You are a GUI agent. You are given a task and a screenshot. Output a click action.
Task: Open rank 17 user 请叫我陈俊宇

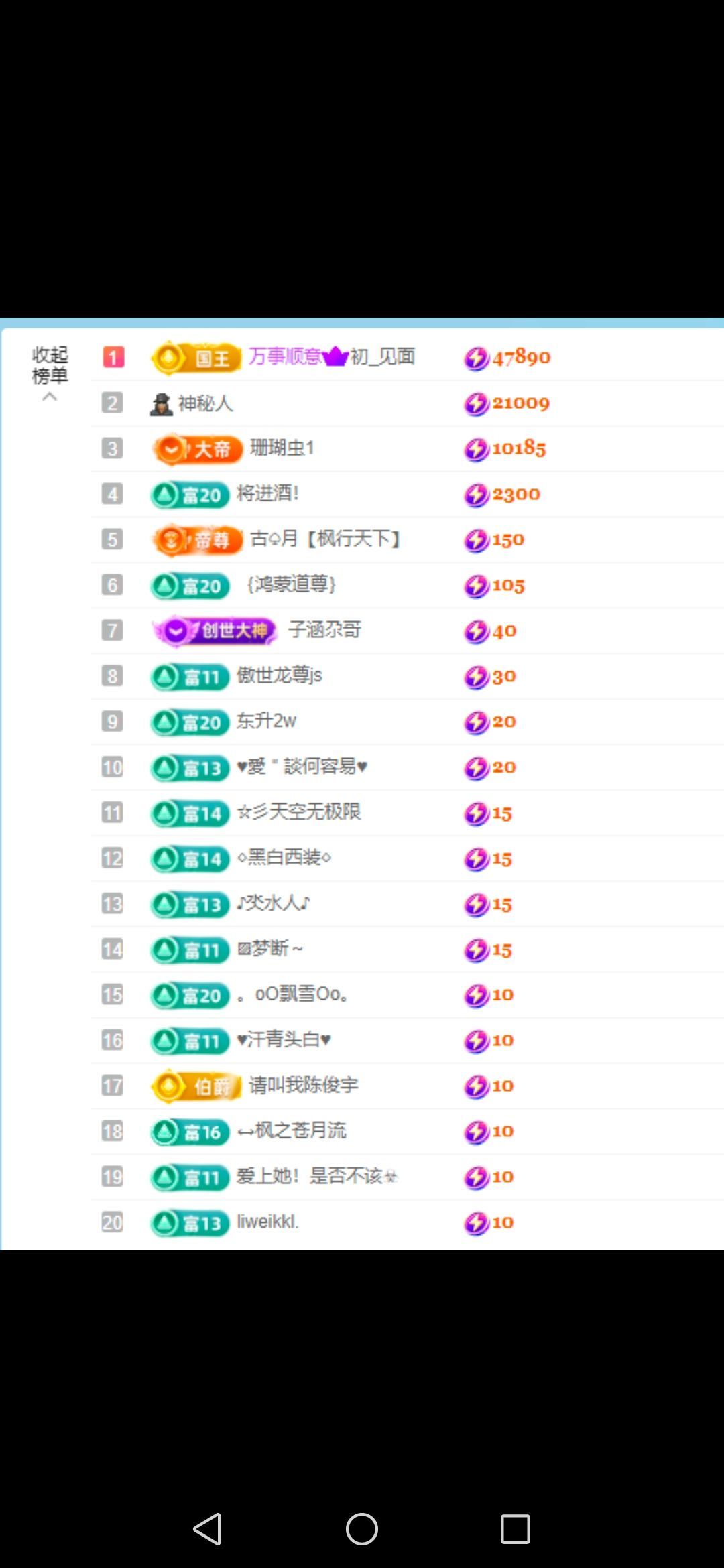click(304, 1086)
